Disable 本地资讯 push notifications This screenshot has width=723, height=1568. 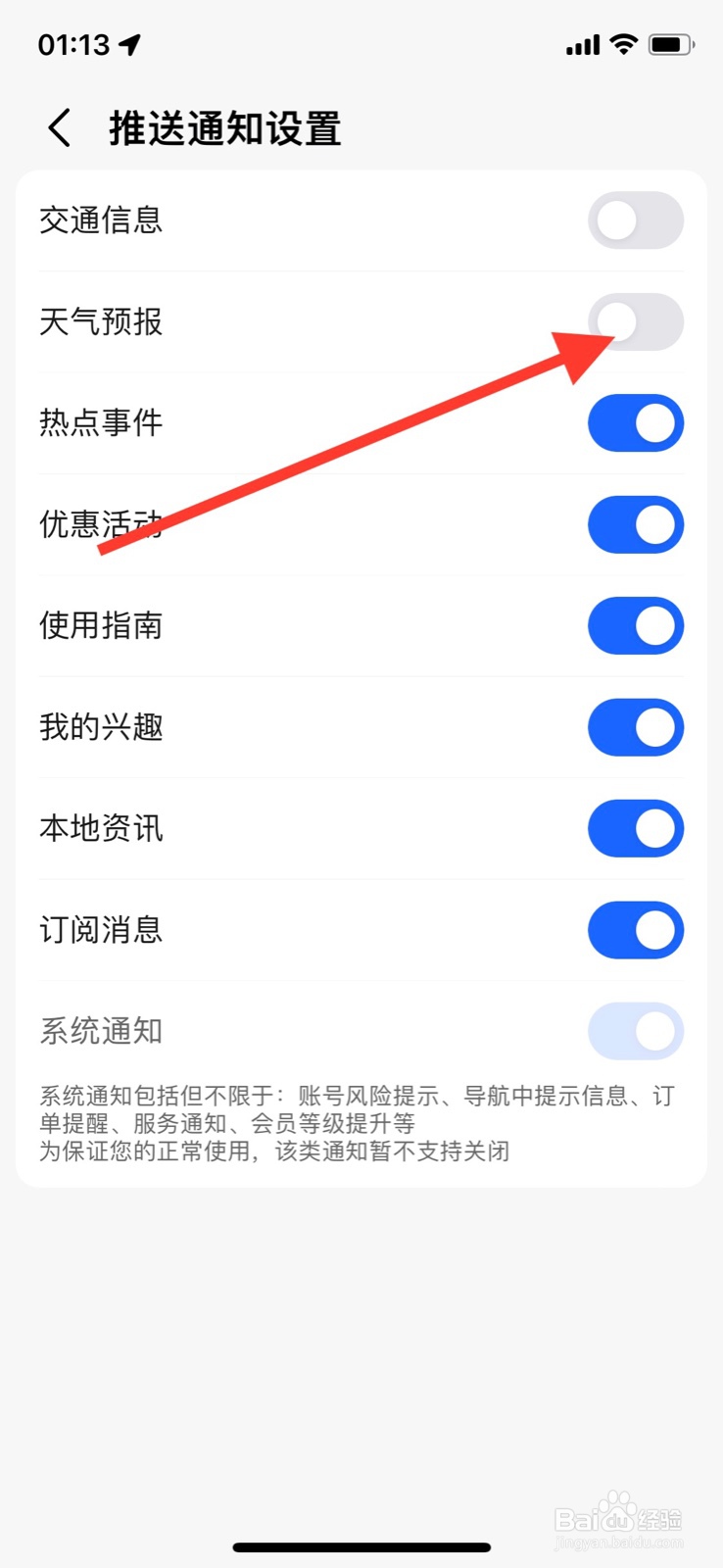point(635,828)
